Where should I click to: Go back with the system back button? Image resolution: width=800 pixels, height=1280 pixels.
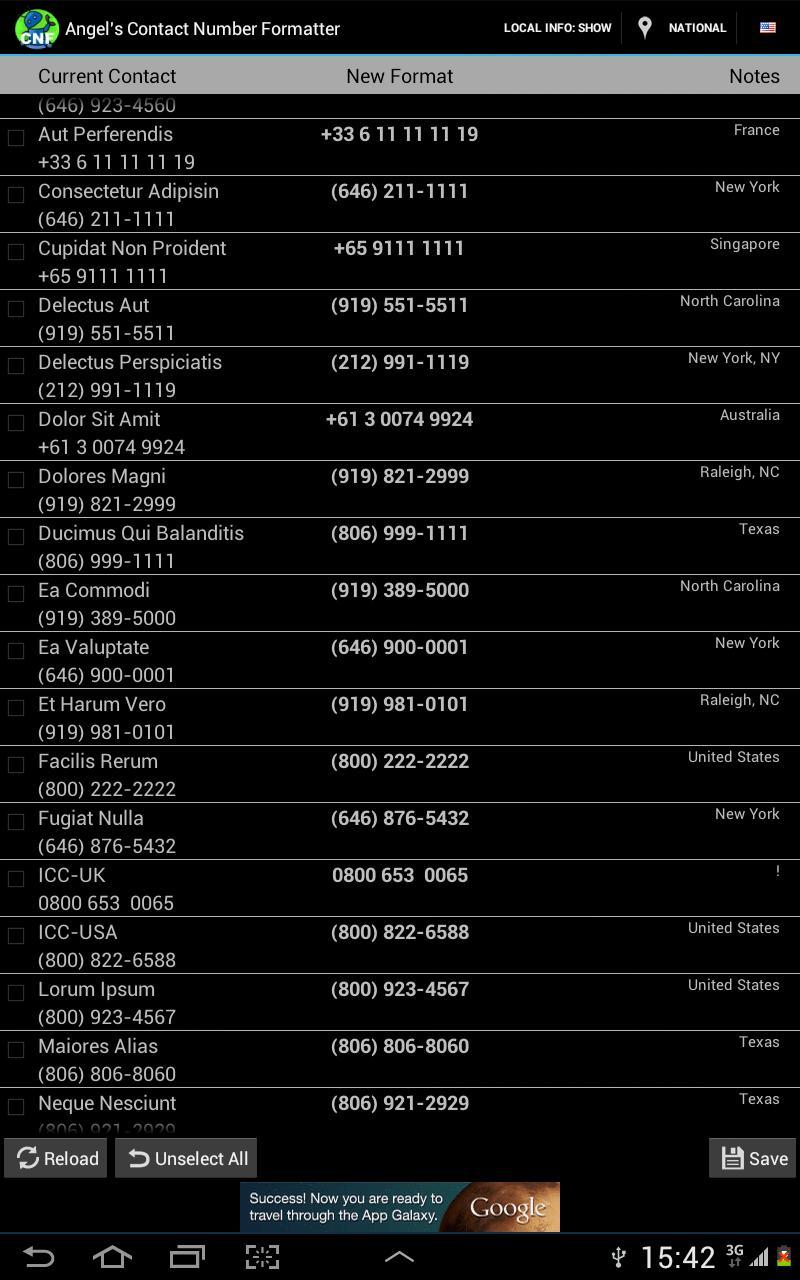(x=38, y=1256)
